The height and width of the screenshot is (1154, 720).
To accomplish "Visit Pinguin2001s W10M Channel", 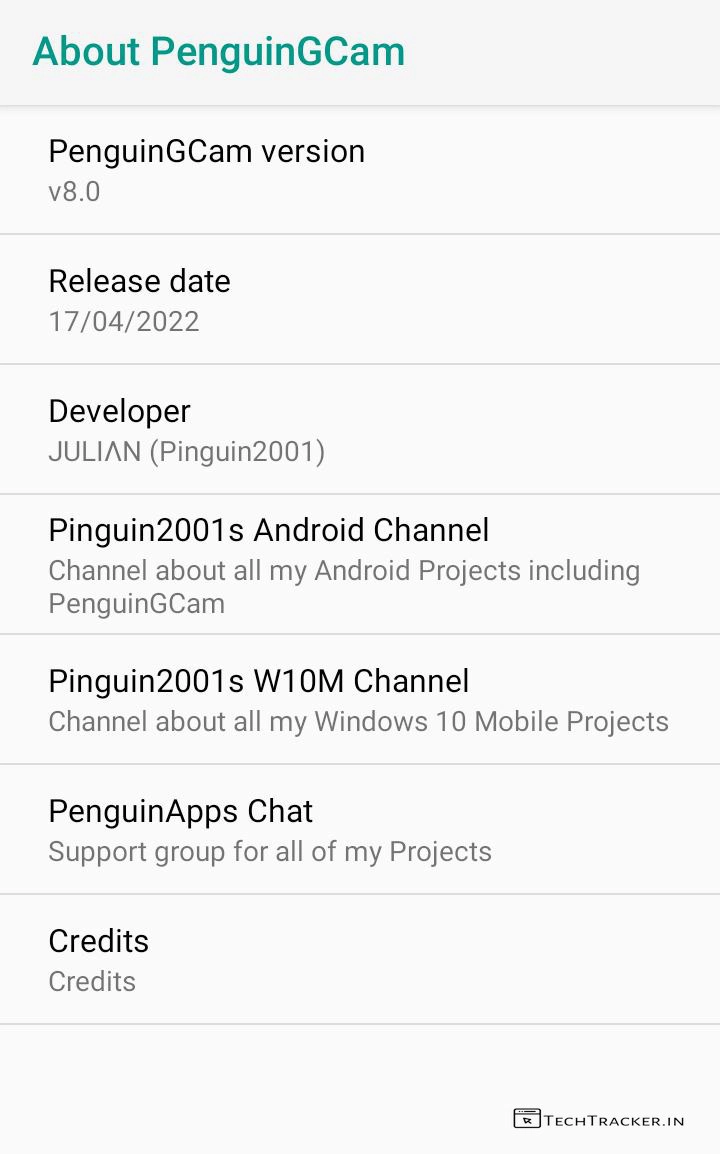I will (360, 700).
